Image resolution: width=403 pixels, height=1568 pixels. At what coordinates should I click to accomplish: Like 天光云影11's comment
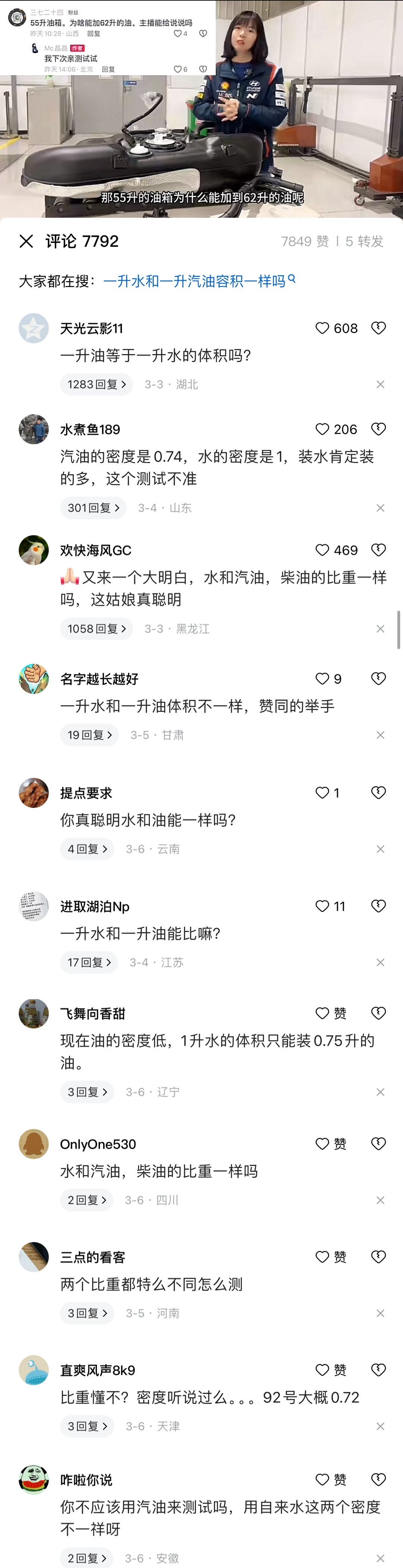click(322, 328)
